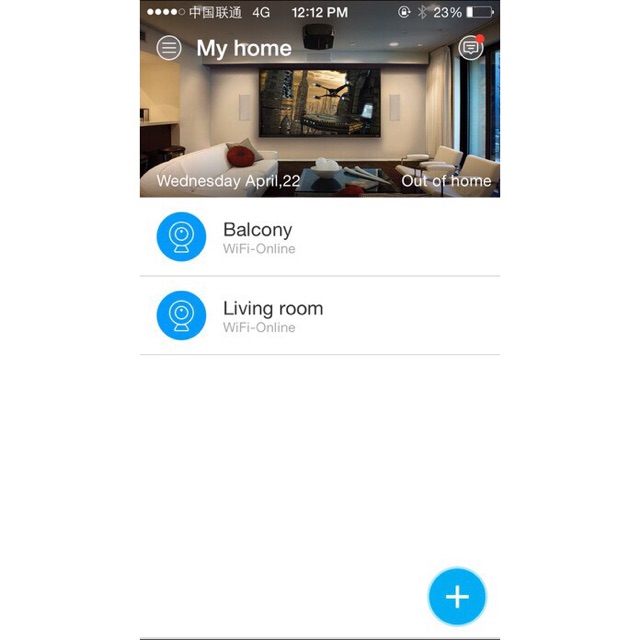
Task: Open the Balcony camera
Action: click(320, 237)
